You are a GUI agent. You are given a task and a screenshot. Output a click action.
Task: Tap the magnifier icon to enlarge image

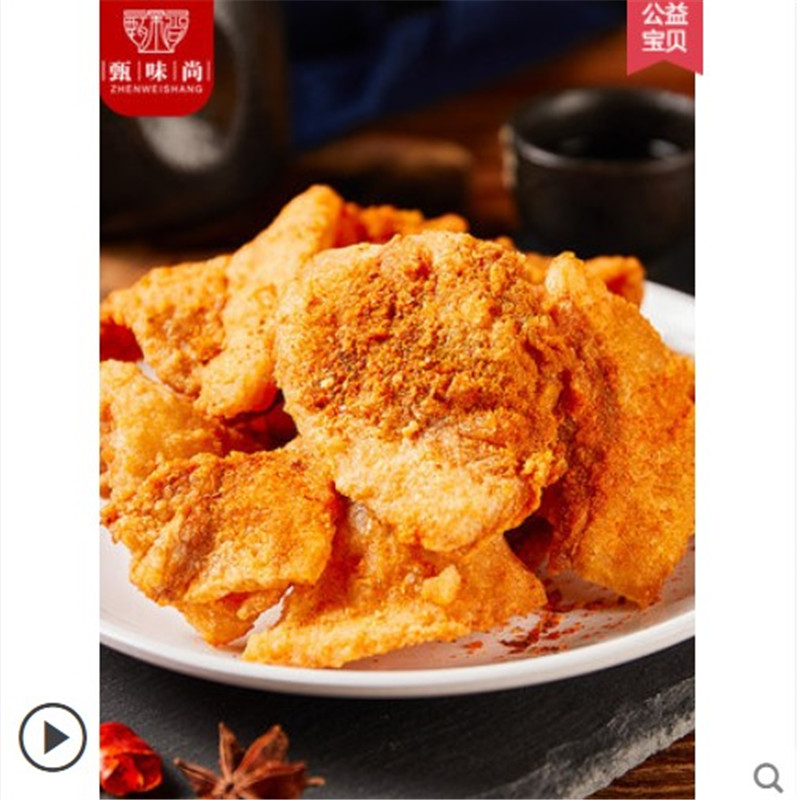[767, 776]
